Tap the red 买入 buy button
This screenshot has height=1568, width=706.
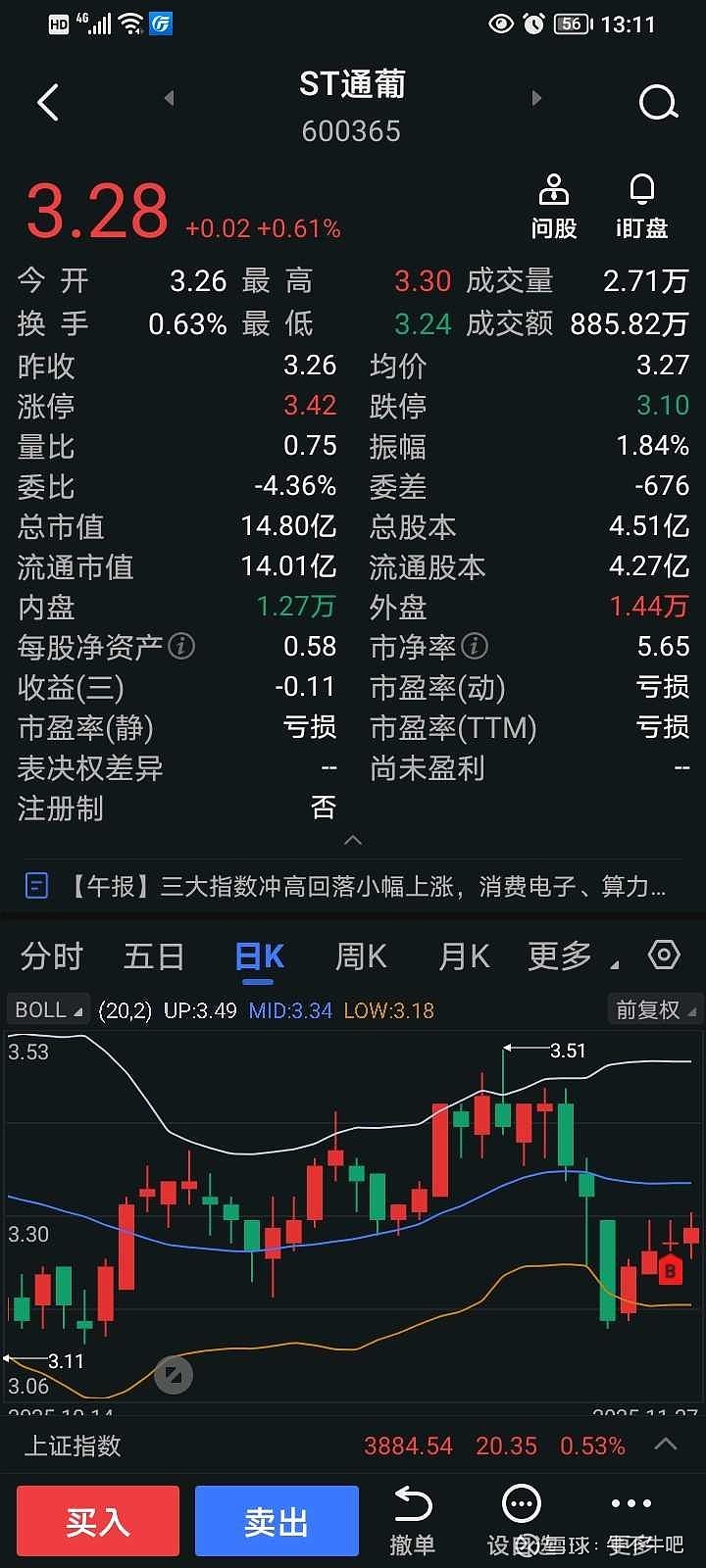click(x=98, y=1521)
